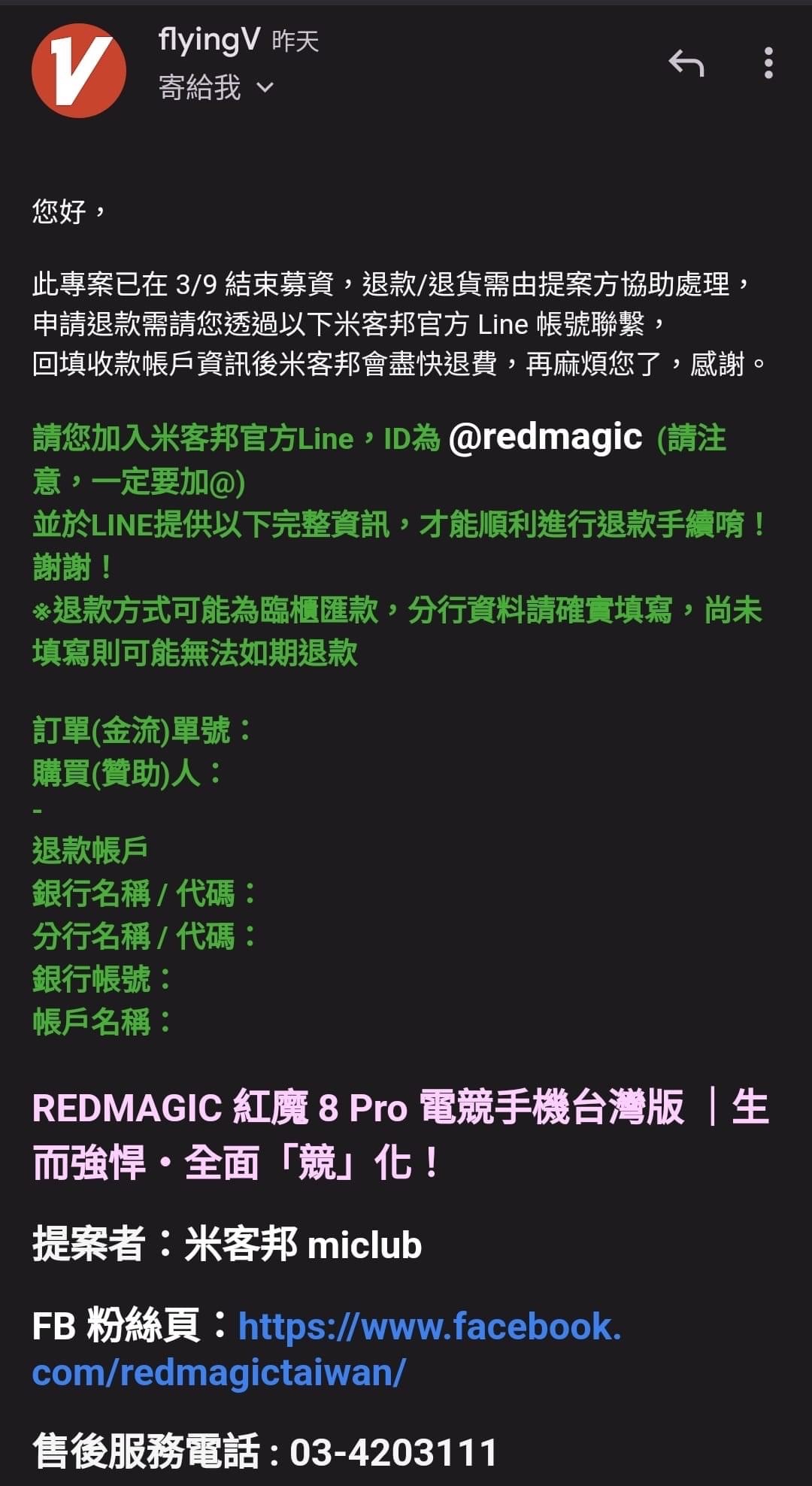Open the email's overflow menu
This screenshot has width=812, height=1486.
tap(768, 63)
